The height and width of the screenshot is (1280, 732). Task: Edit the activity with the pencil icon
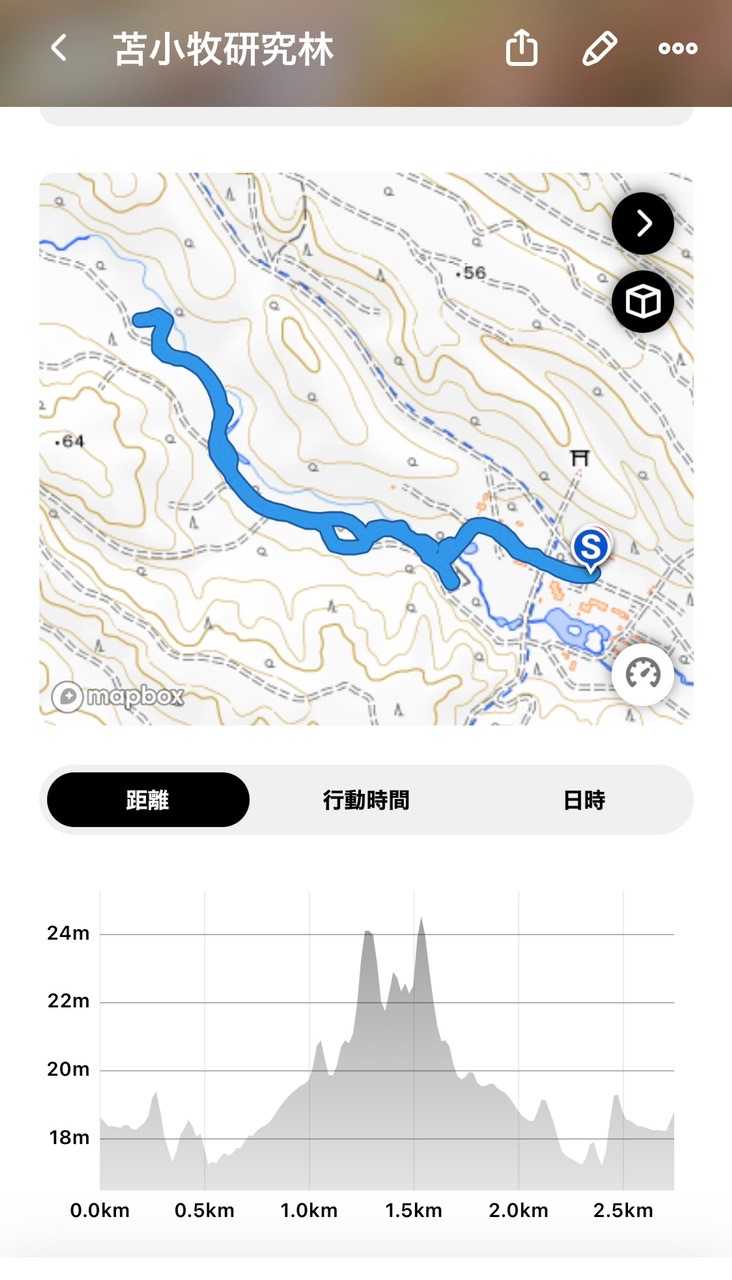click(x=599, y=48)
